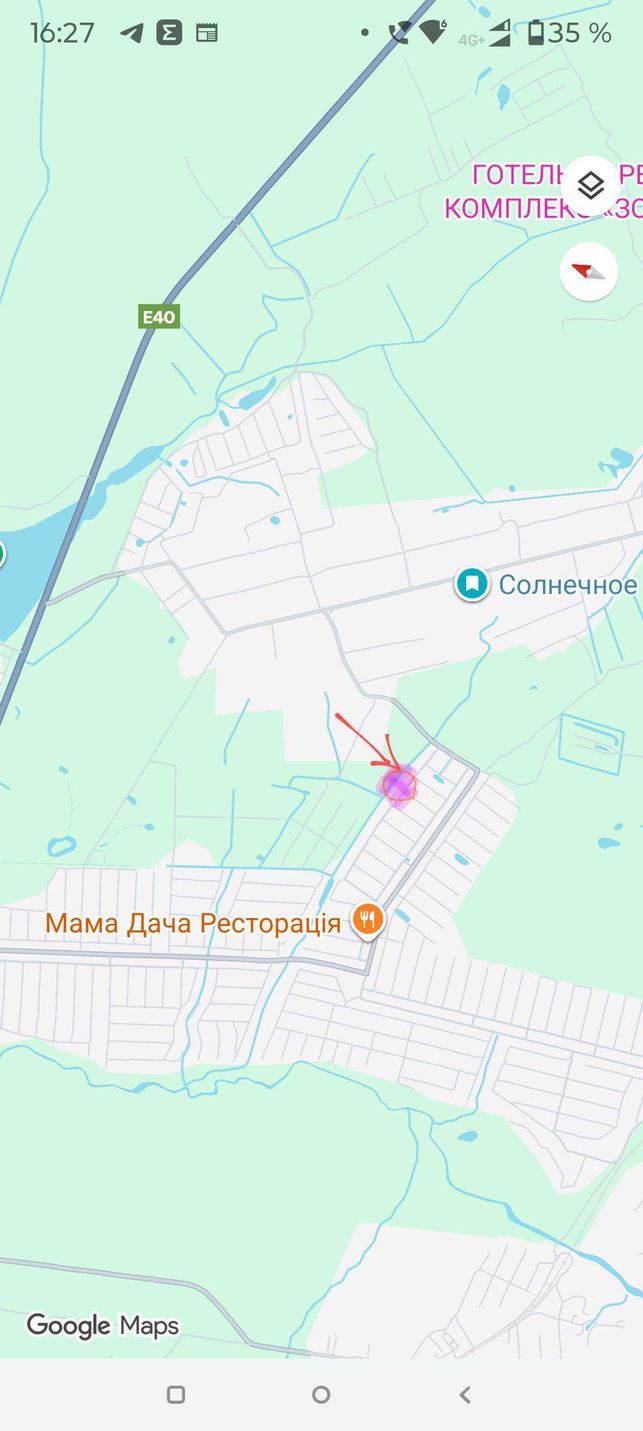Open the map layers button
This screenshot has width=643, height=1431.
(x=590, y=185)
